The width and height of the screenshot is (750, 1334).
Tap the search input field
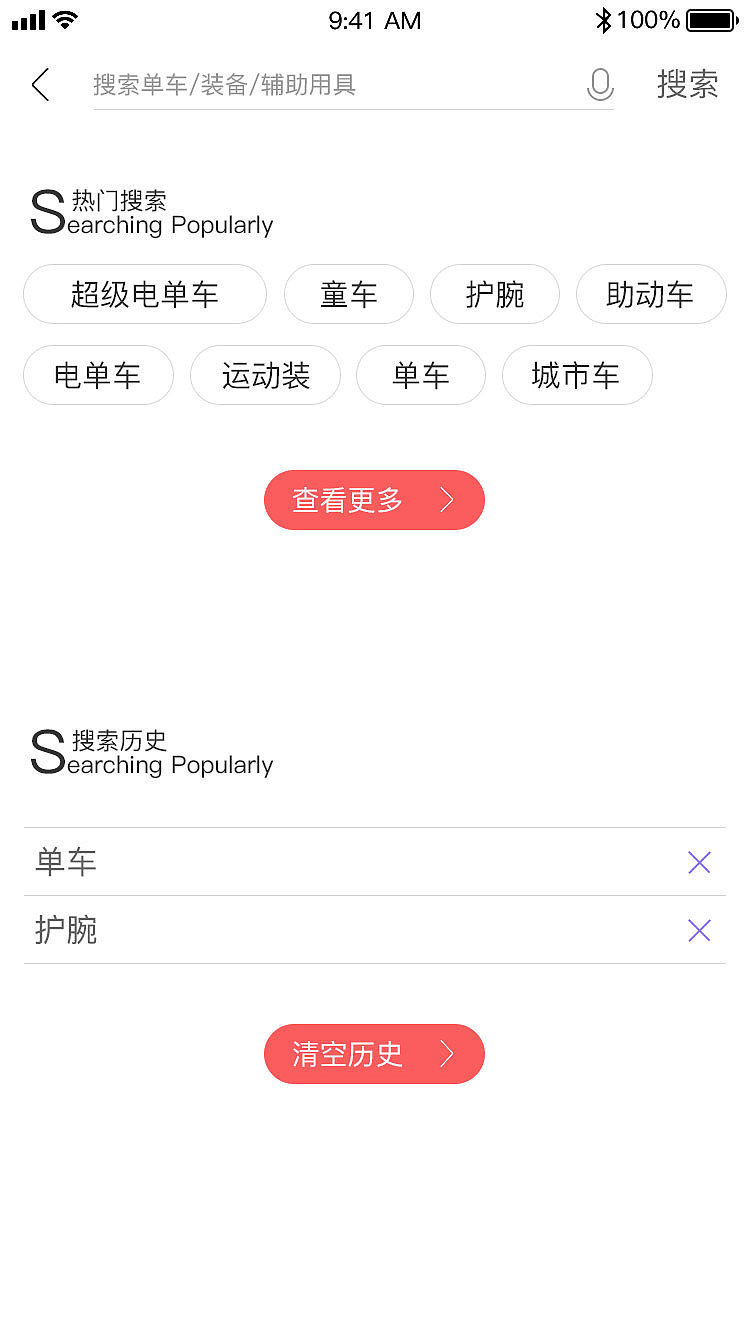coord(300,85)
